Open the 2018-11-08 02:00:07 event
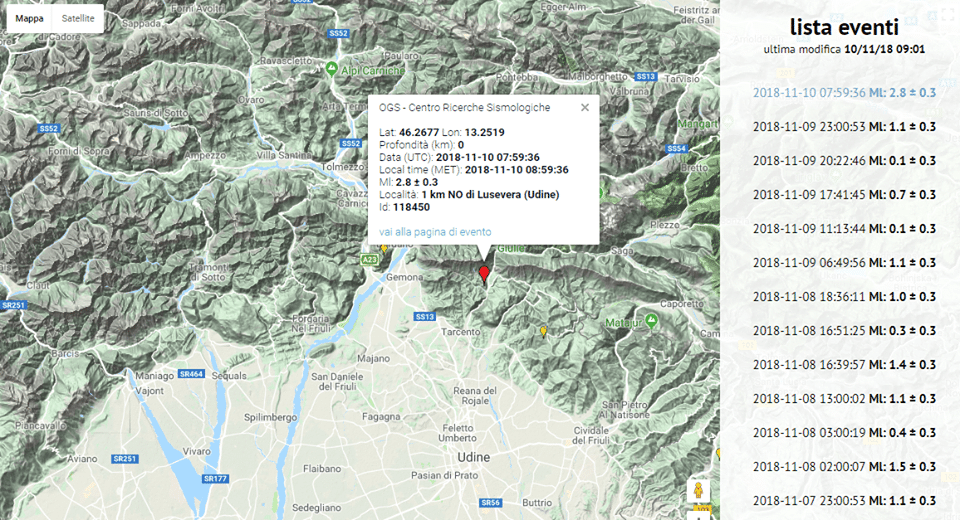Screen dimensions: 960x520 844,467
